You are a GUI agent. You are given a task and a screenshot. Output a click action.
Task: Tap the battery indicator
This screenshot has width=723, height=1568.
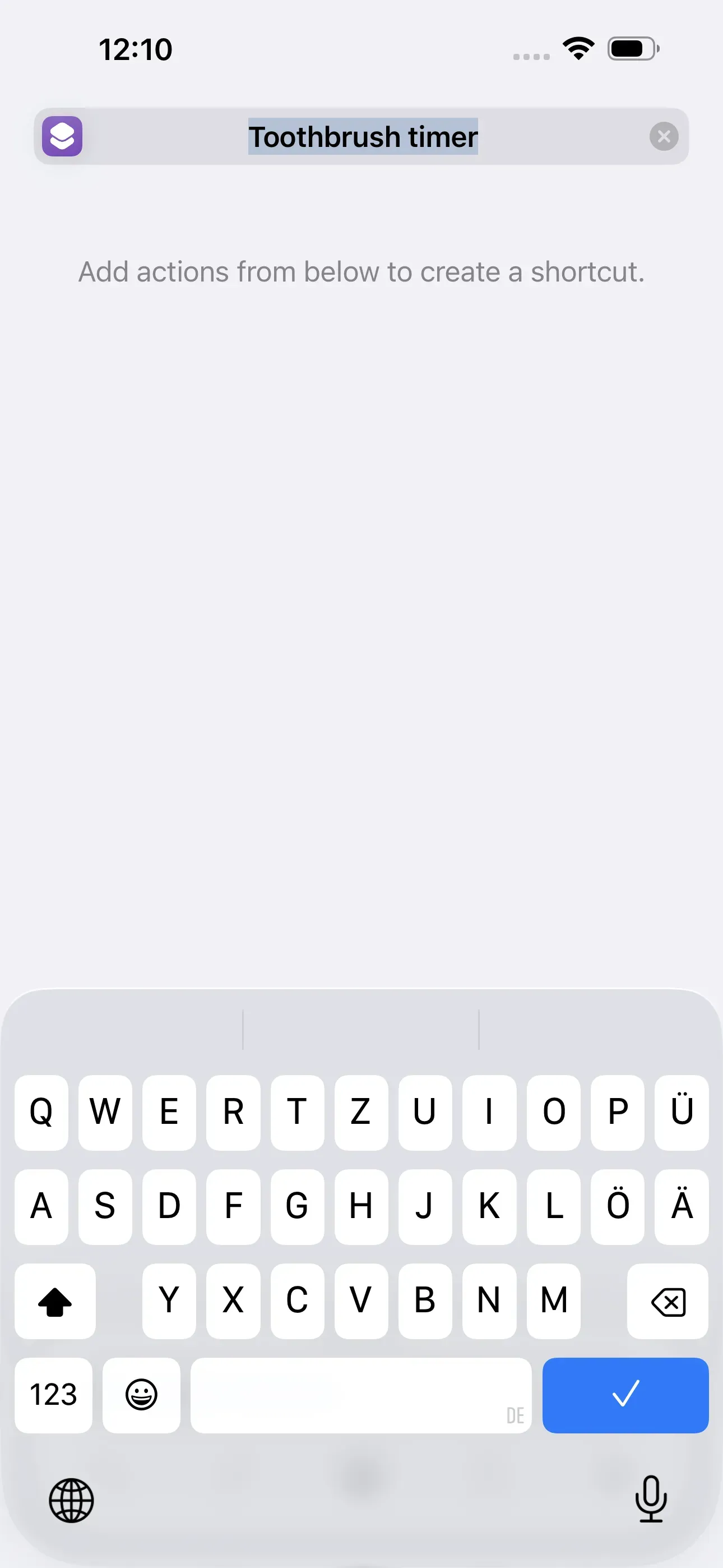pyautogui.click(x=630, y=50)
